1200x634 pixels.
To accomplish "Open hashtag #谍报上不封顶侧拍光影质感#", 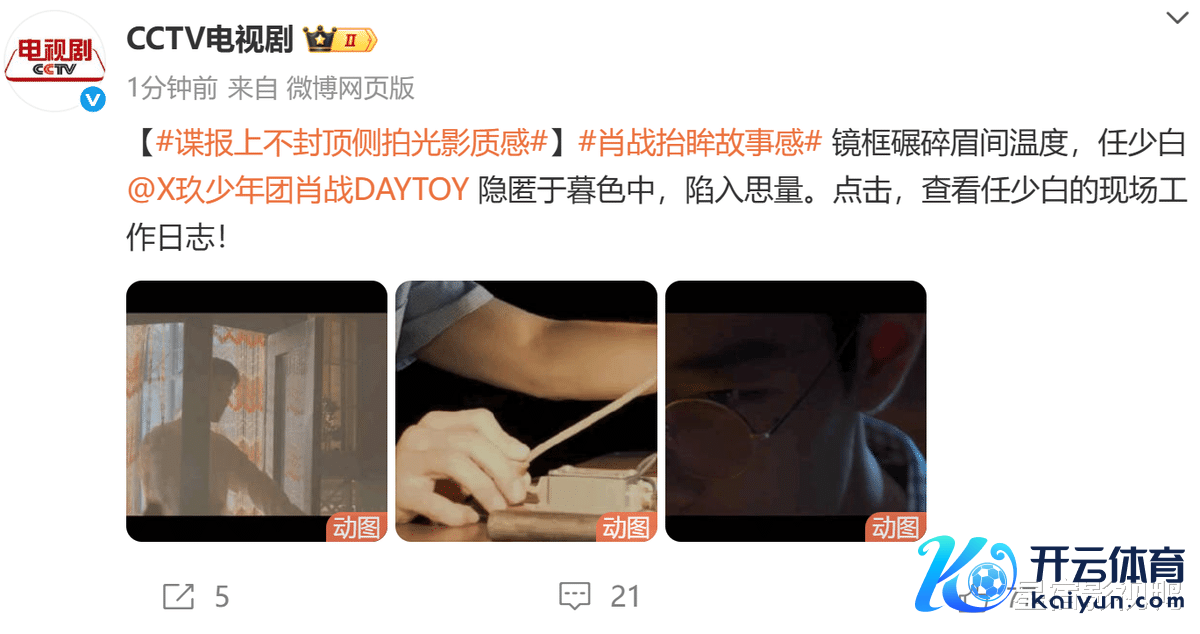I will [351, 143].
